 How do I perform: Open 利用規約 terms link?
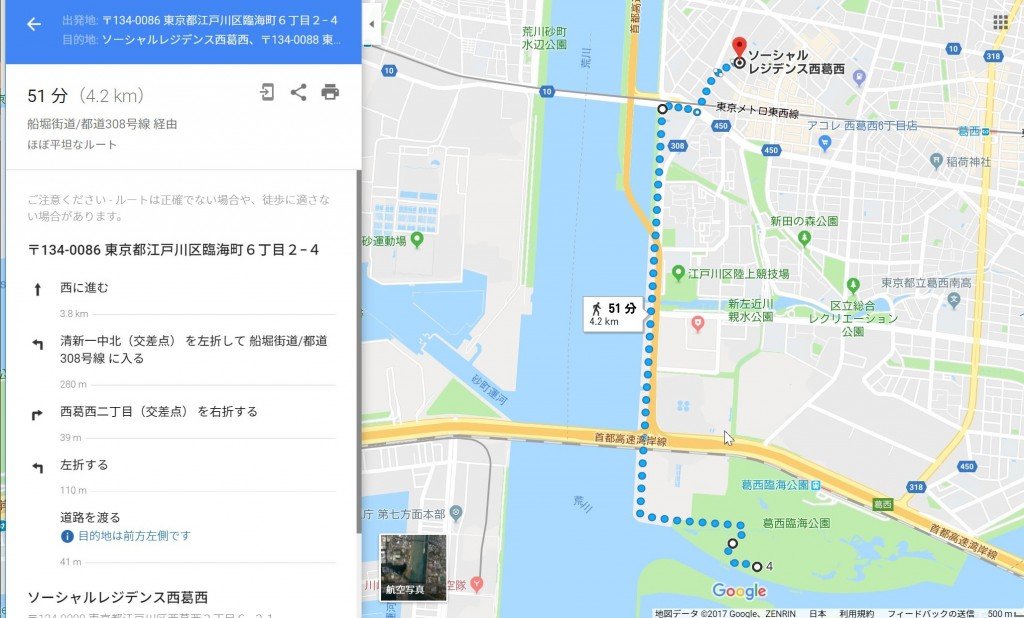tap(857, 612)
